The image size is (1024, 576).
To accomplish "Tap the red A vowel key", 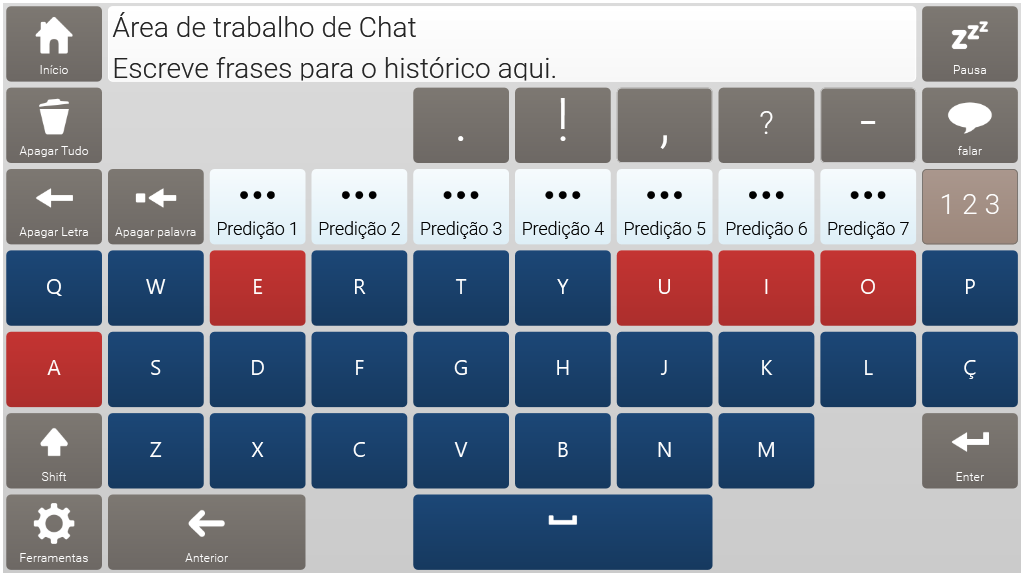I will 54,369.
